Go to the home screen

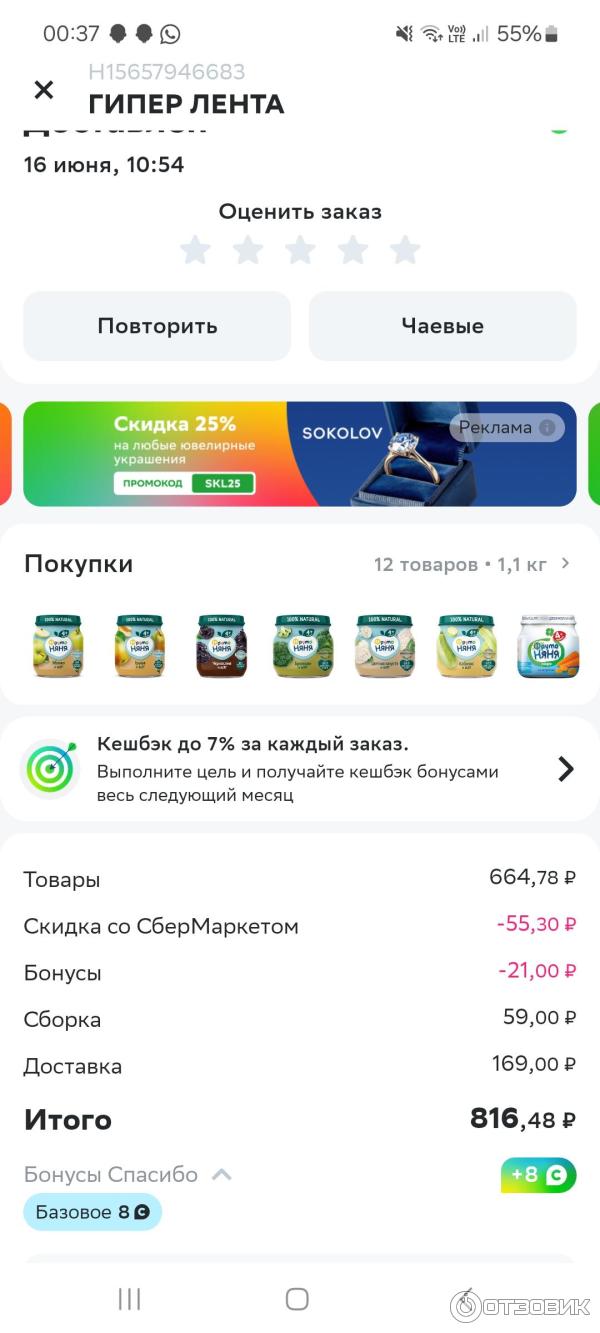(x=297, y=1299)
